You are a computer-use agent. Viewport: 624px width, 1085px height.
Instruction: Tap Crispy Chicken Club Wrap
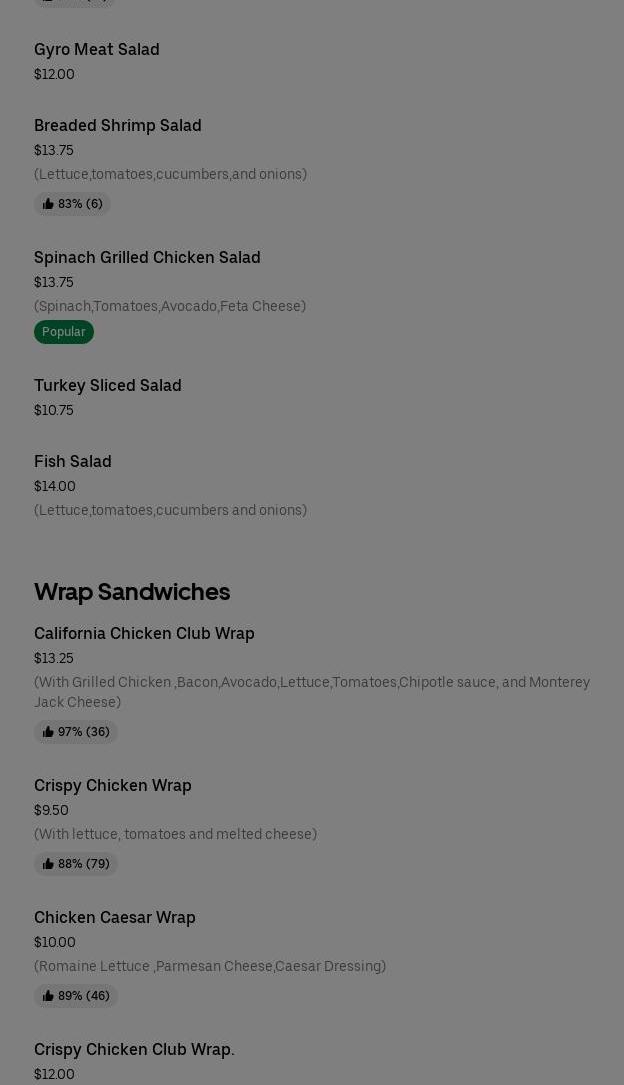click(134, 1050)
